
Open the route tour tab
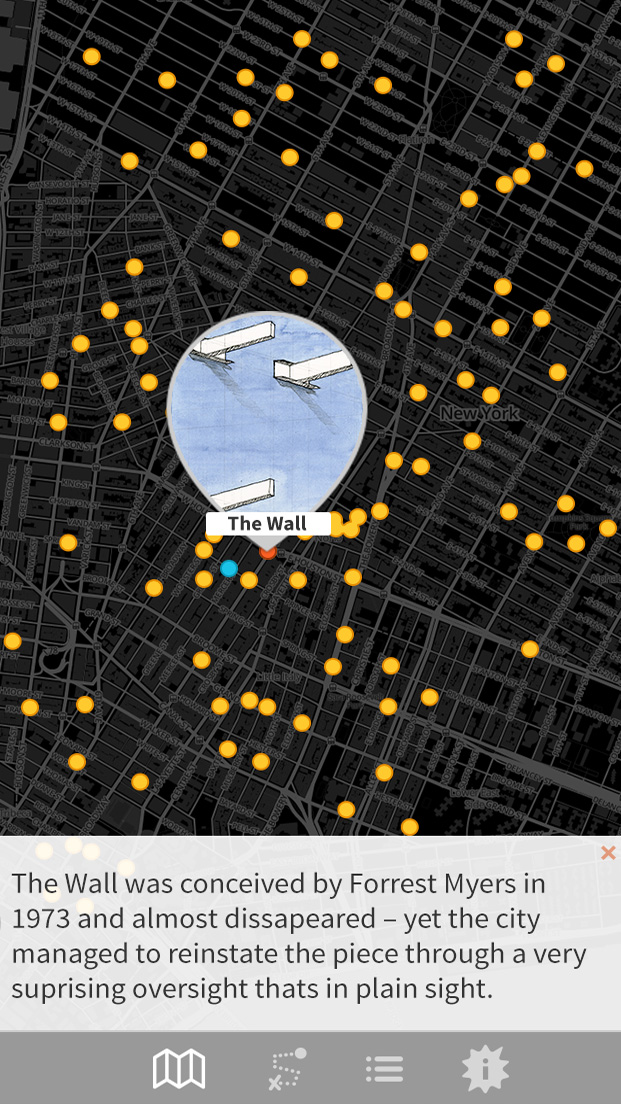(x=287, y=1069)
